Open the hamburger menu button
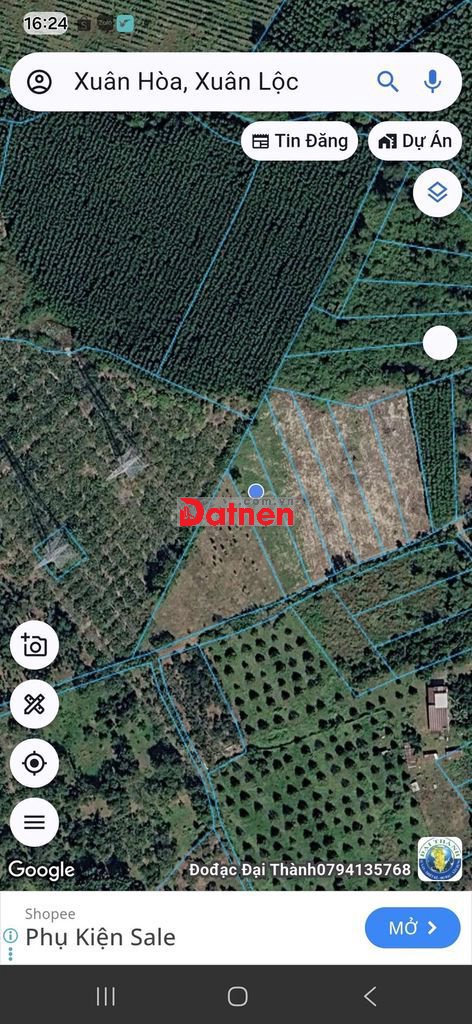 coord(35,822)
